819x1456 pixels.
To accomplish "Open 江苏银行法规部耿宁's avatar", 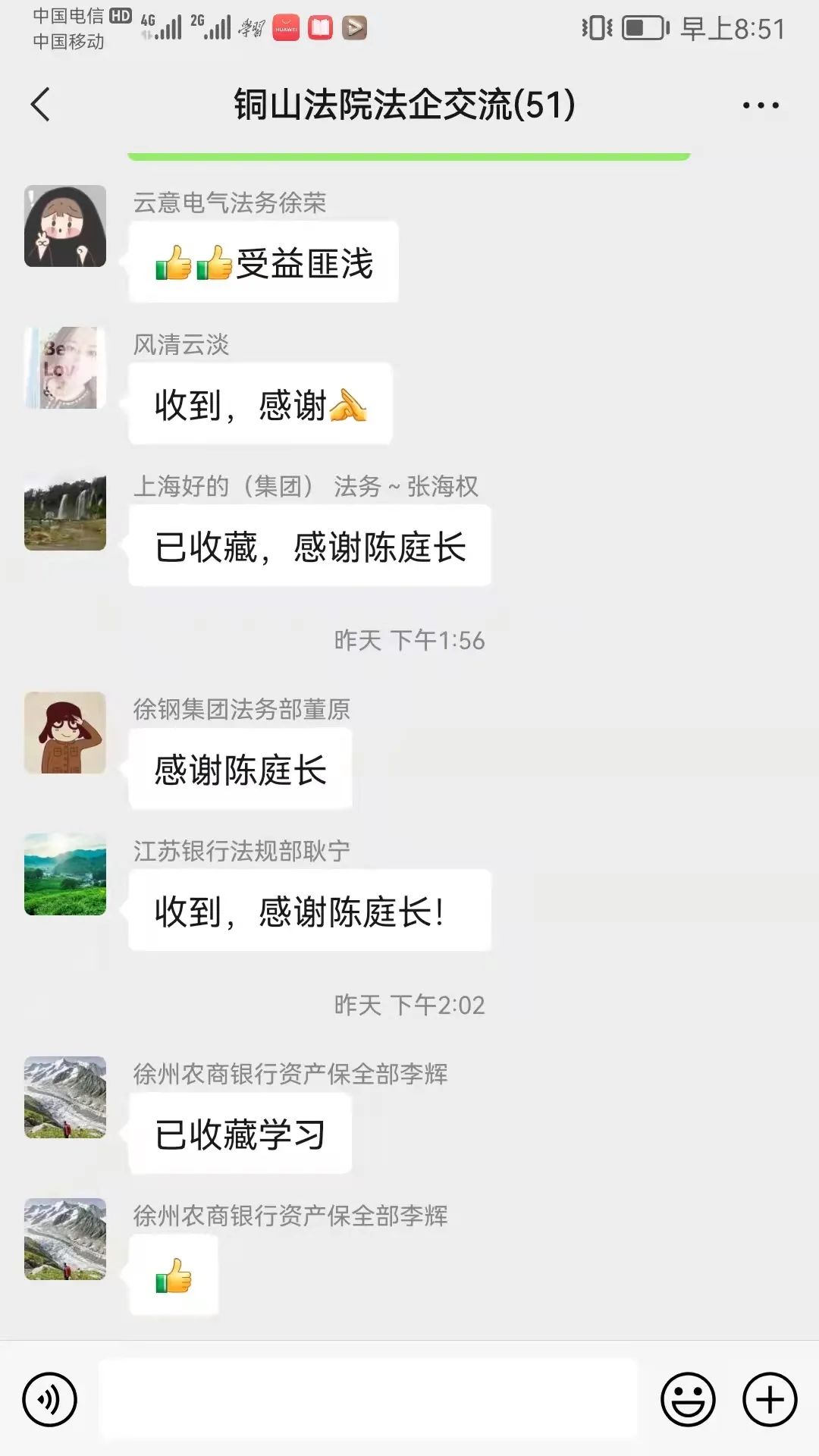I will coord(65,874).
